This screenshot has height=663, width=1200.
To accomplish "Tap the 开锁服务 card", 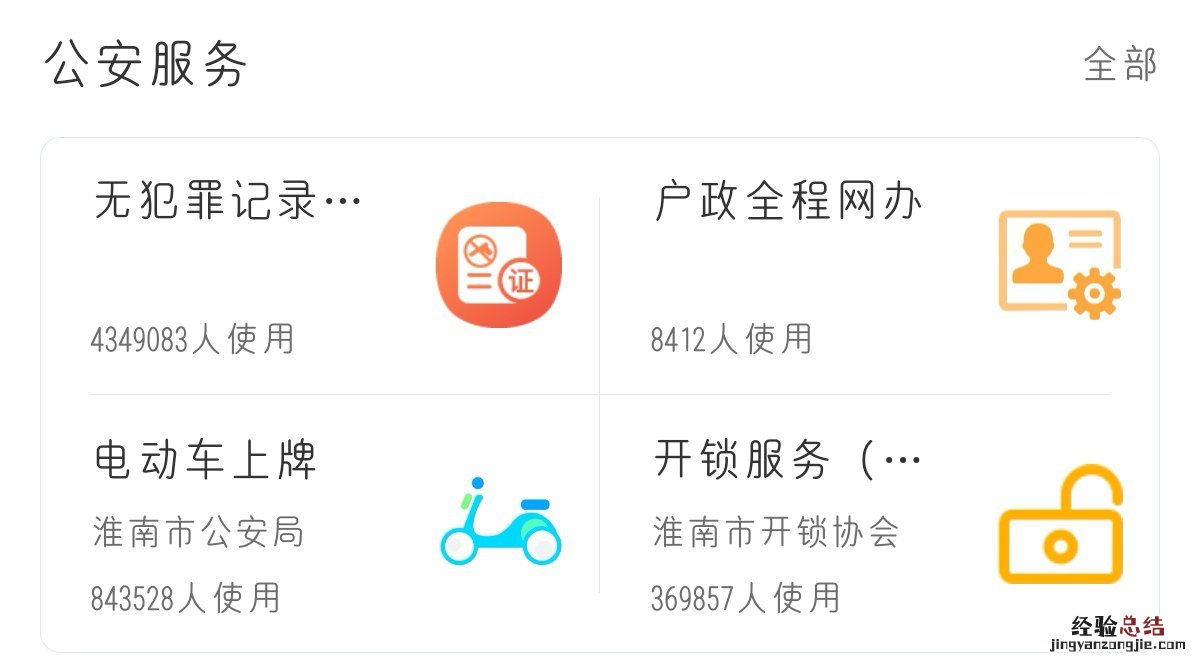I will (880, 523).
